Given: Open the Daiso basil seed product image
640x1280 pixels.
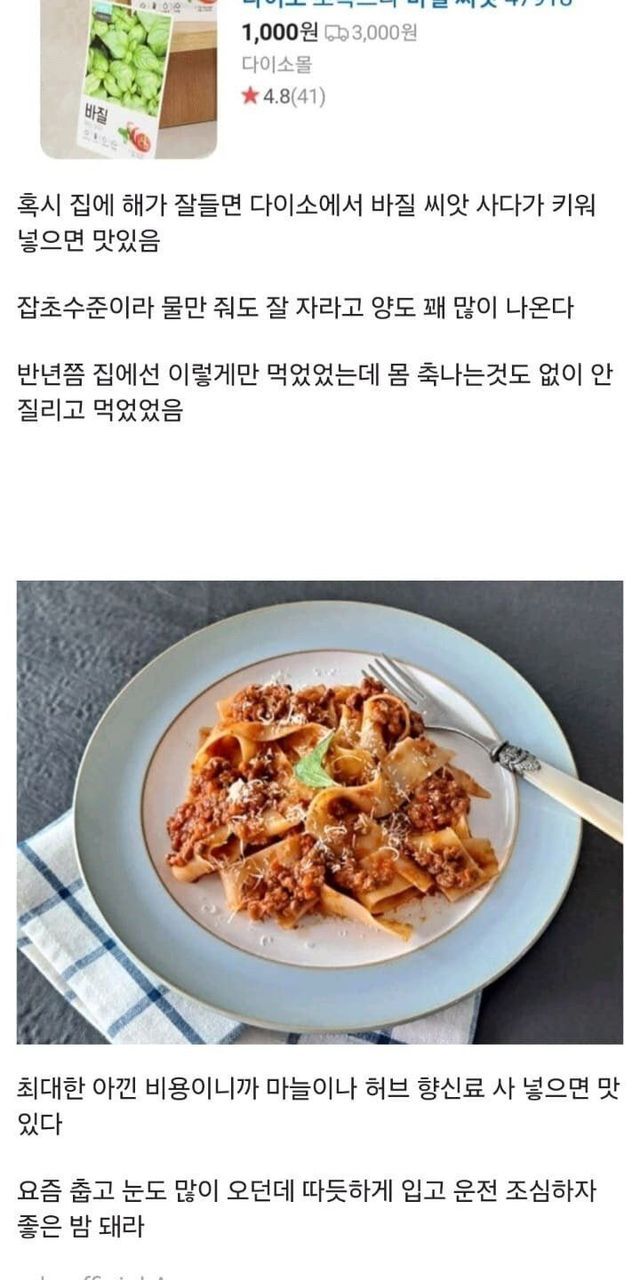Looking at the screenshot, I should click(128, 78).
